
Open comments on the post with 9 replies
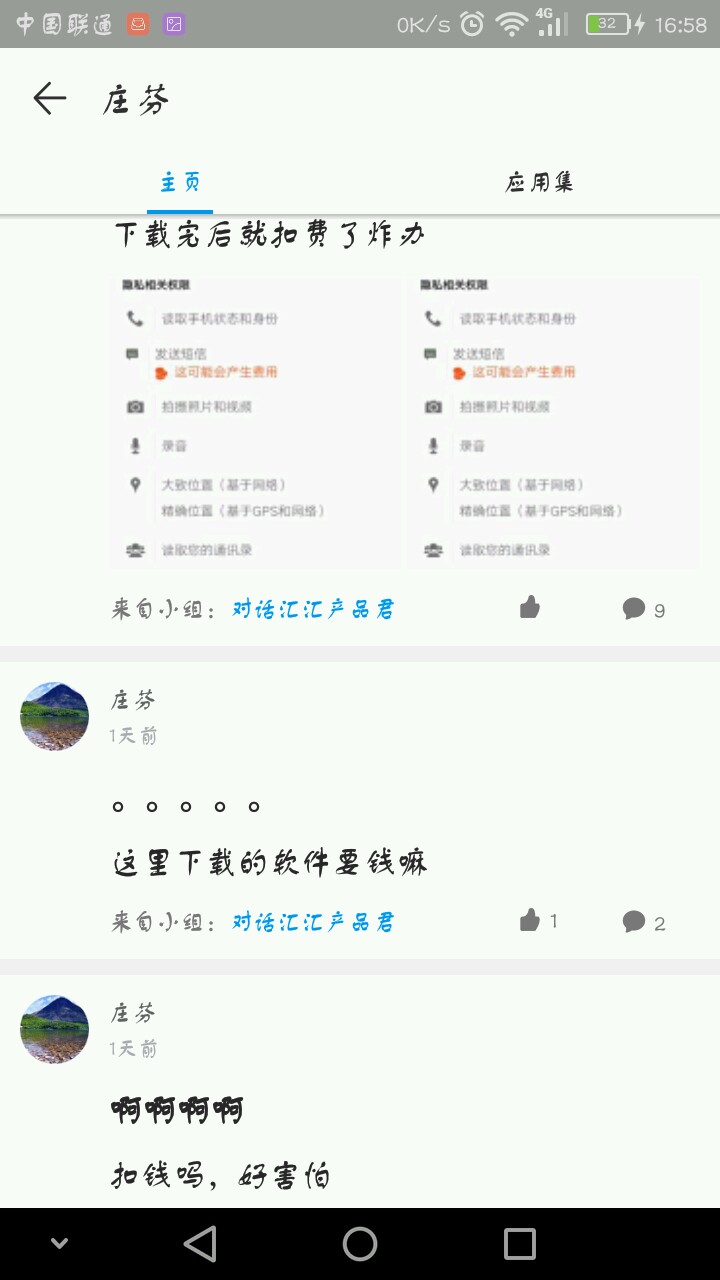[x=643, y=609]
